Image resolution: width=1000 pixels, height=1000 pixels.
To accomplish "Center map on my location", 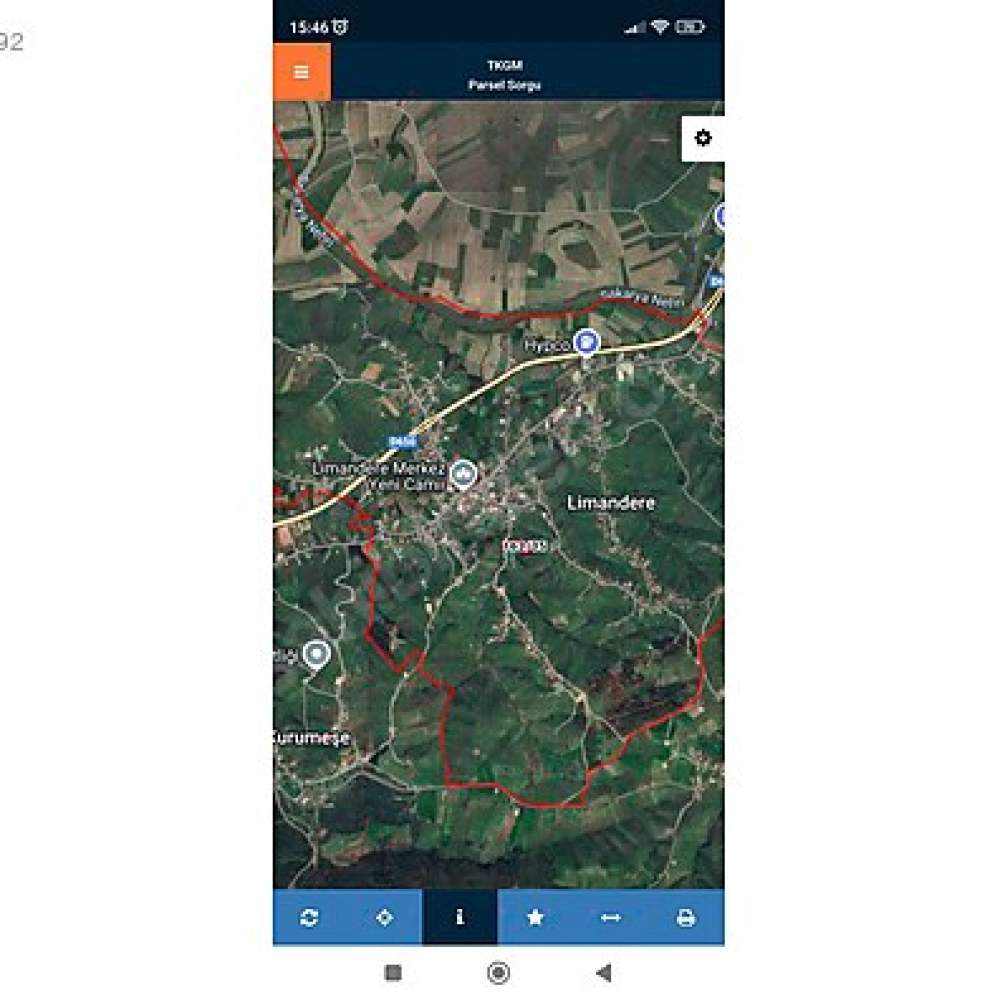I will [385, 917].
